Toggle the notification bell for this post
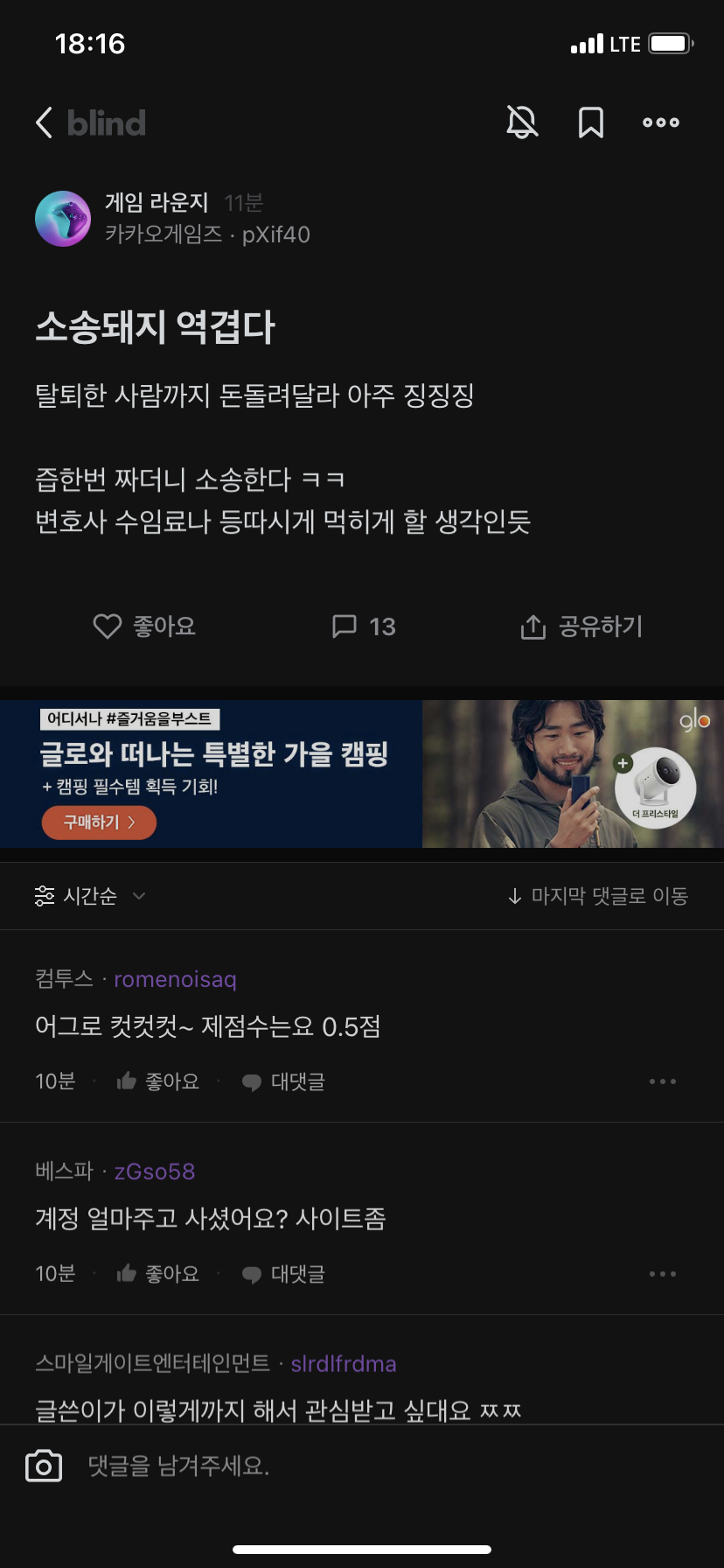The width and height of the screenshot is (724, 1568). pos(522,122)
